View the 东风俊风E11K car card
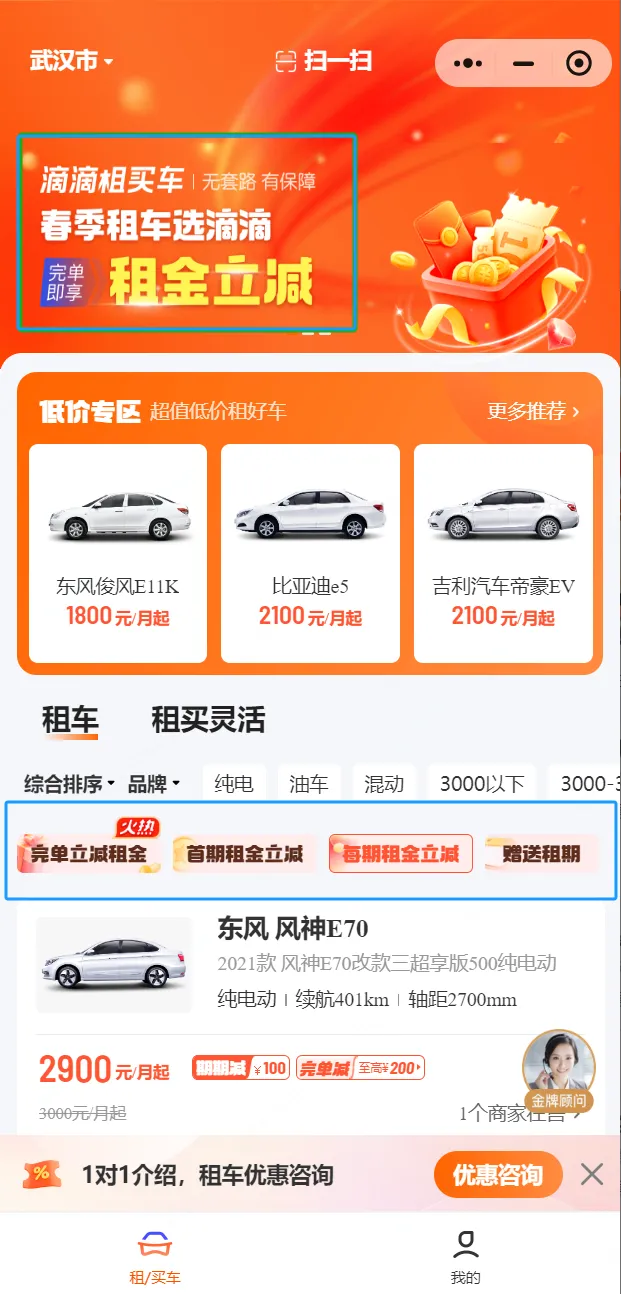 pos(118,553)
